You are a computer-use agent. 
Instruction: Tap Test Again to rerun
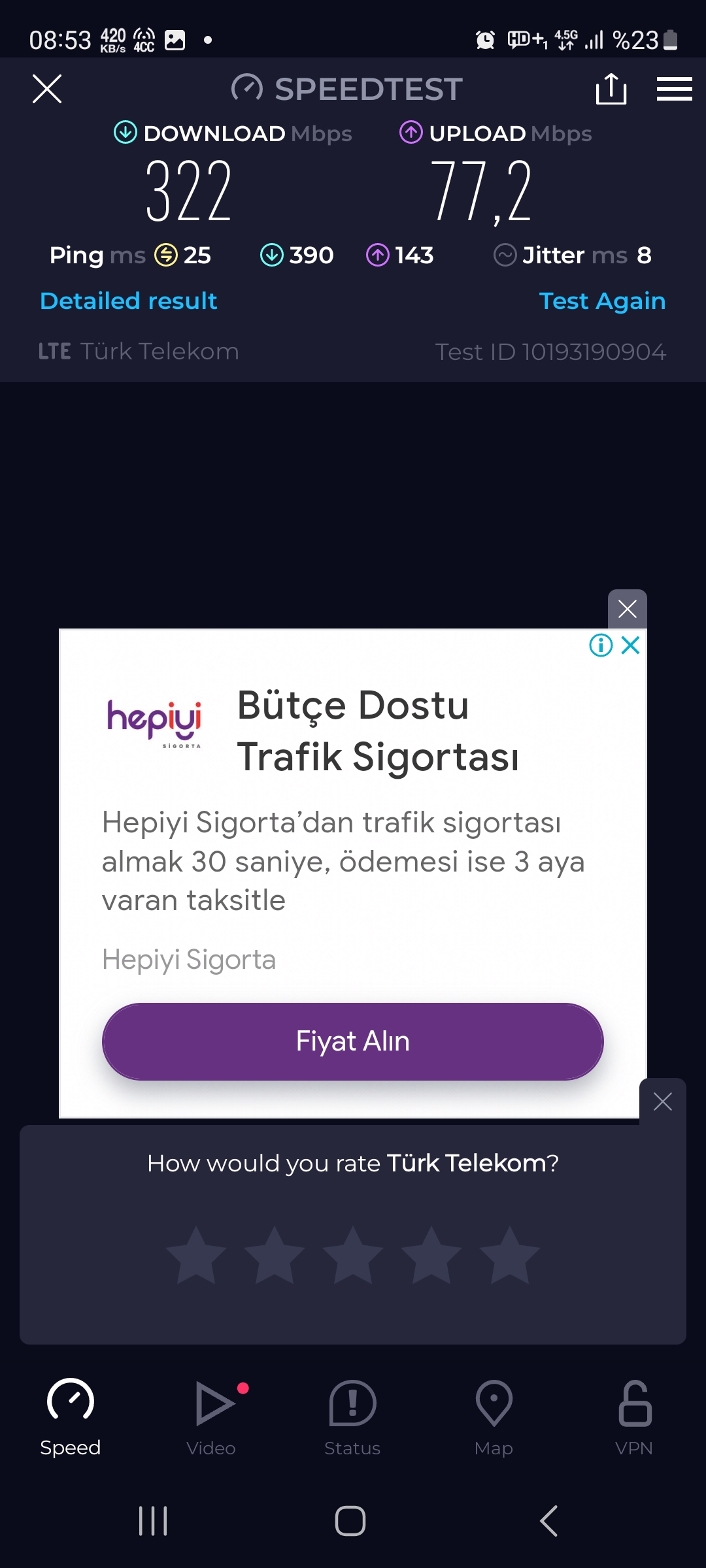[x=602, y=301]
